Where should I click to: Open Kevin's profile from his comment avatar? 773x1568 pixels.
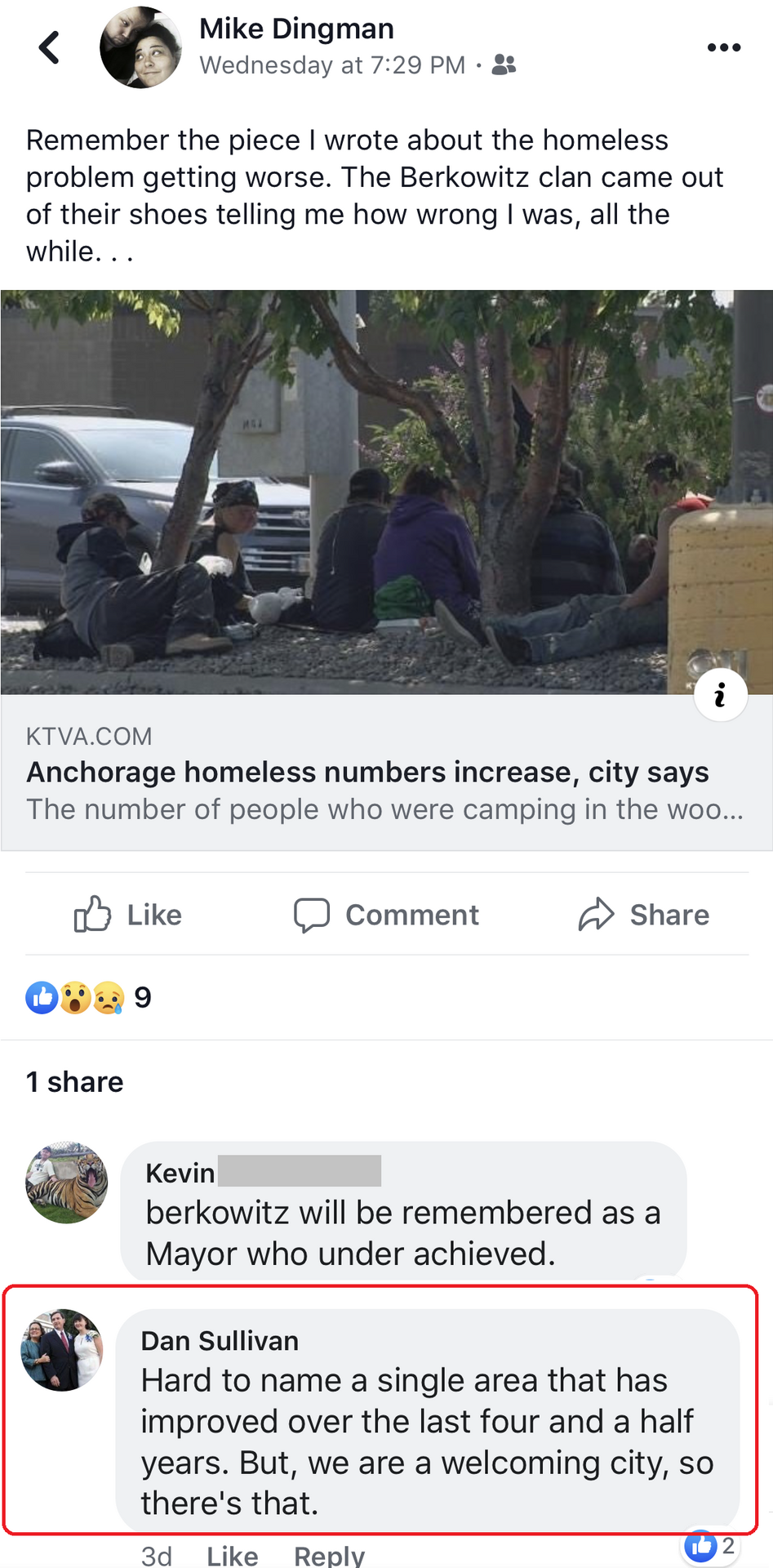coord(67,1183)
